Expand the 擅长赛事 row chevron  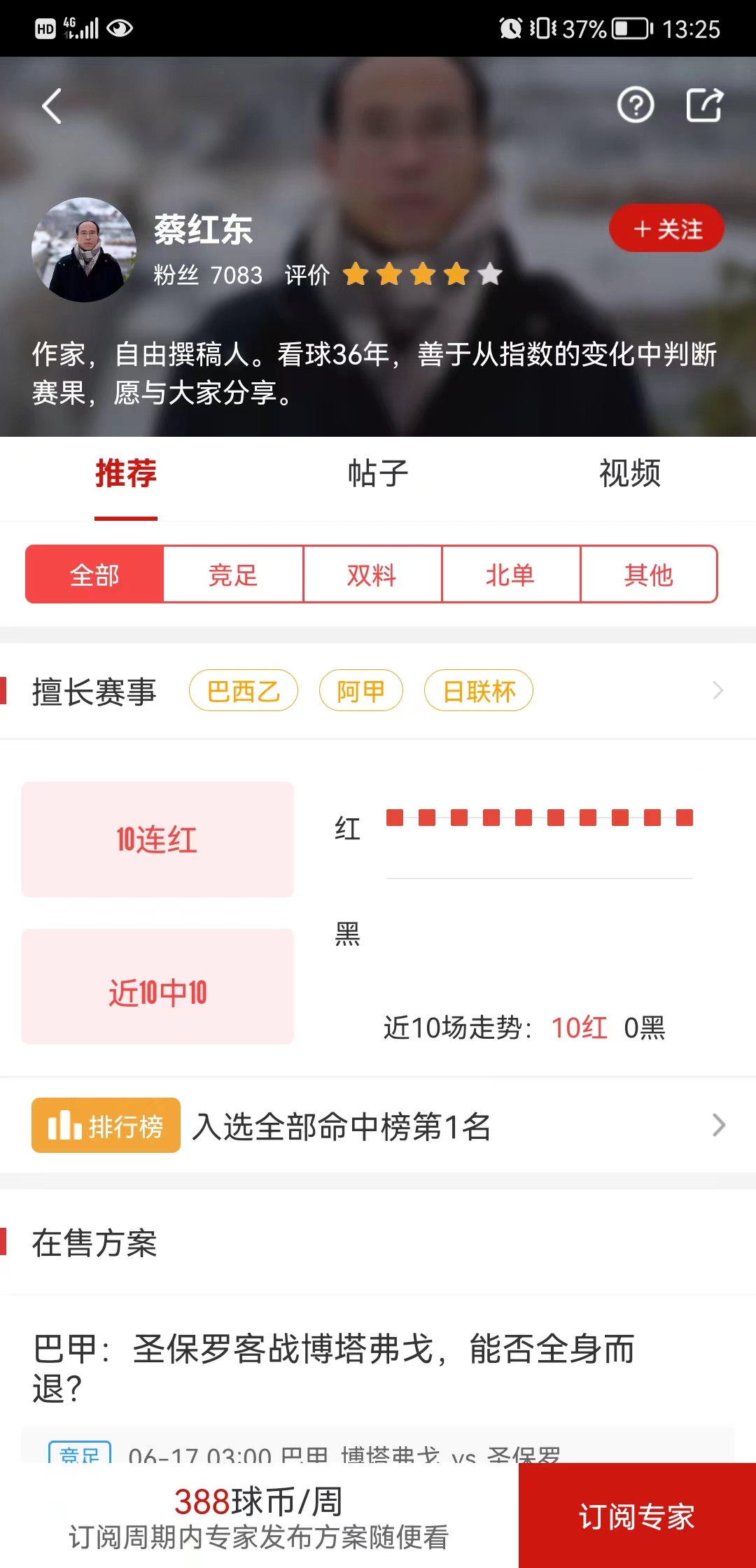(x=717, y=691)
